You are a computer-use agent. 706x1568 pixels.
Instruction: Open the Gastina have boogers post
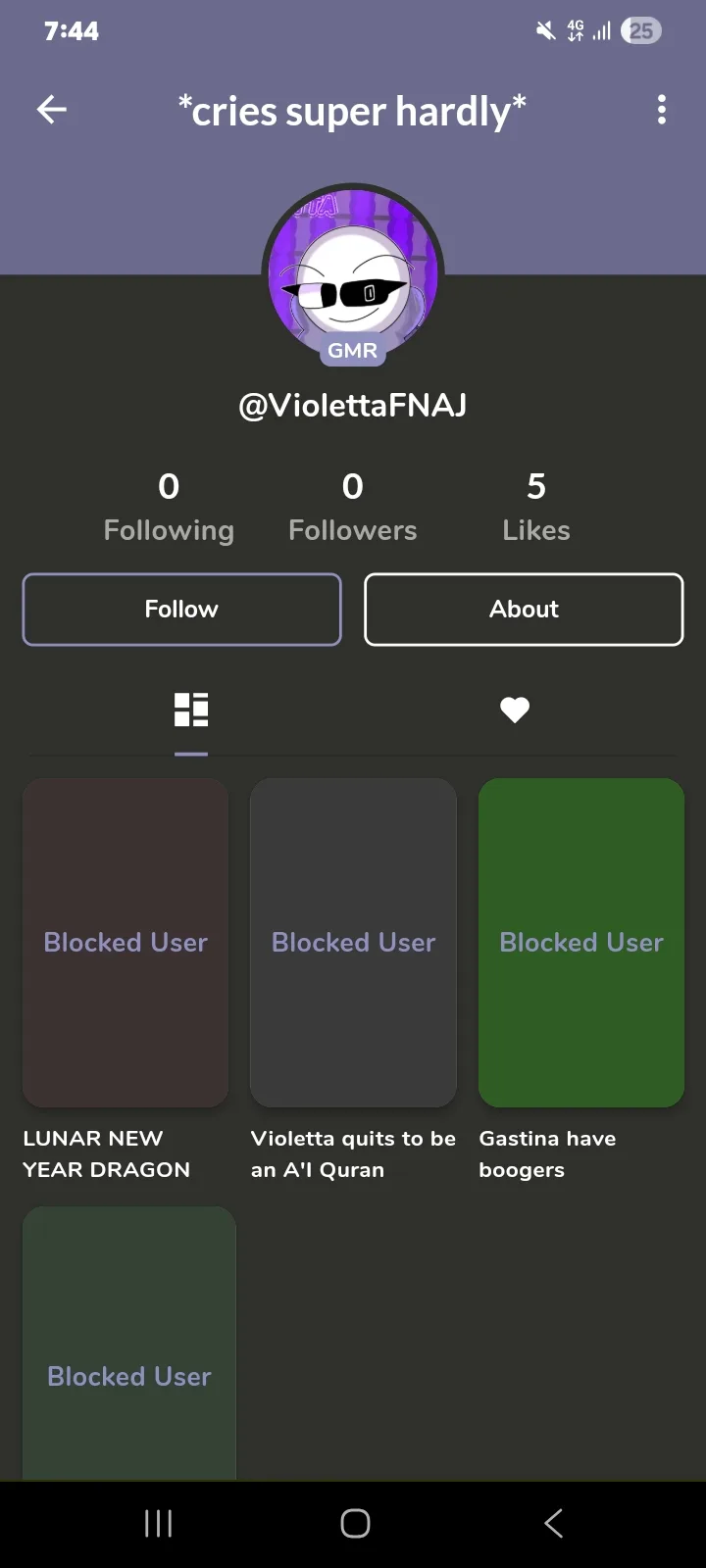tap(581, 943)
